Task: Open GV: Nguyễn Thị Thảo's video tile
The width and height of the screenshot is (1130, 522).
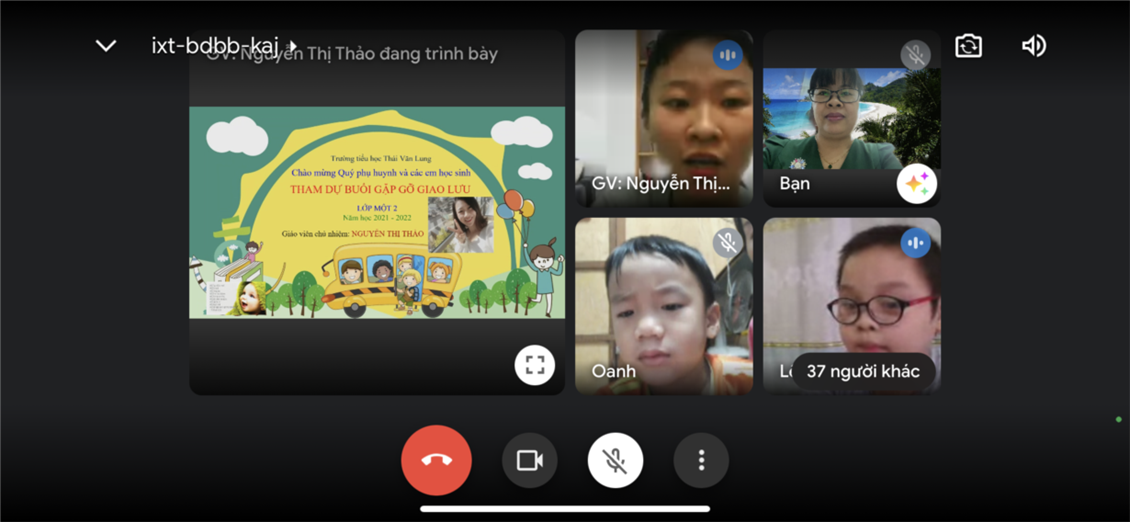Action: (664, 118)
